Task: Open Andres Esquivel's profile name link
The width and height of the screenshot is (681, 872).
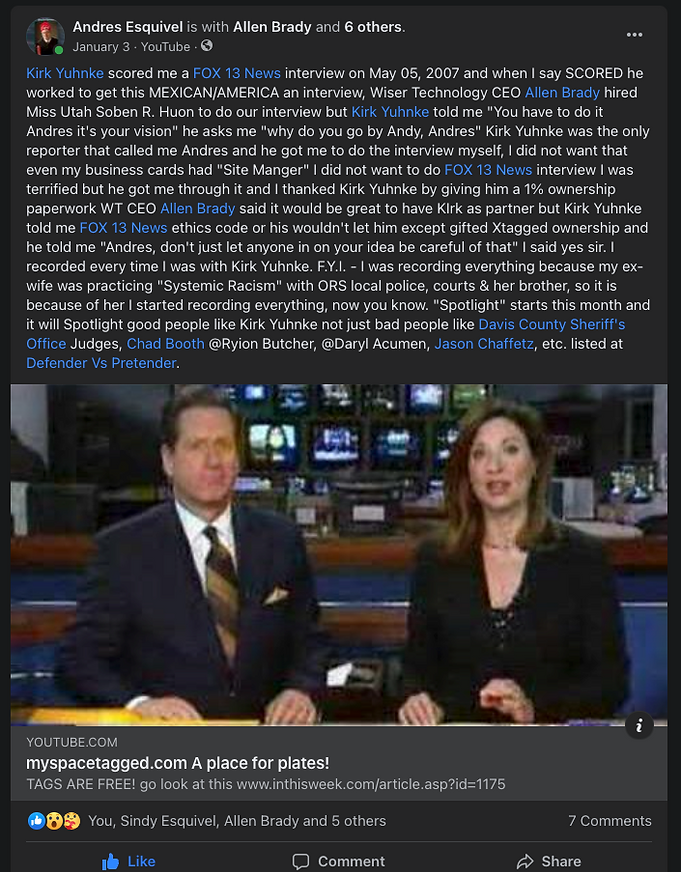Action: [130, 27]
